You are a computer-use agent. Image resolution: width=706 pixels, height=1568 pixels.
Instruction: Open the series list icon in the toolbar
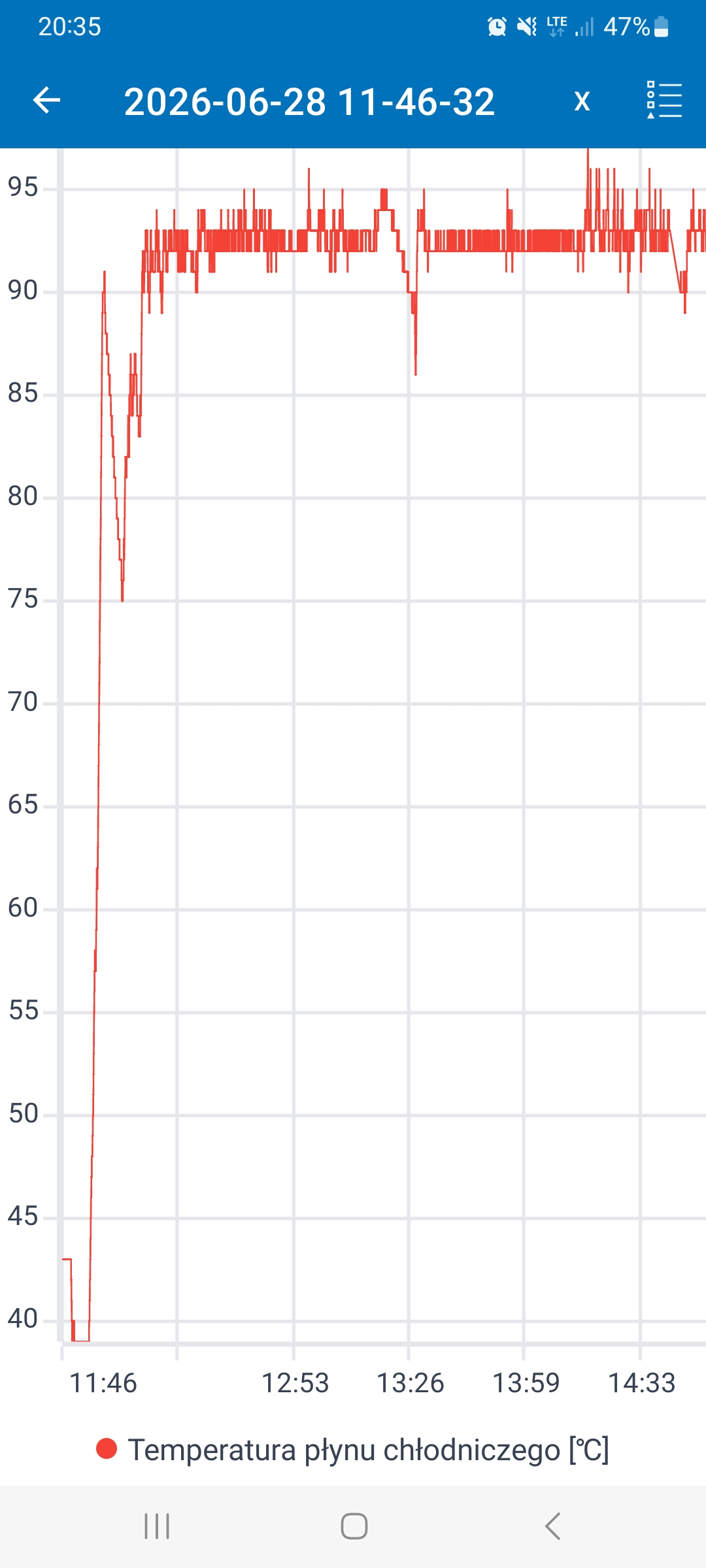(x=664, y=100)
